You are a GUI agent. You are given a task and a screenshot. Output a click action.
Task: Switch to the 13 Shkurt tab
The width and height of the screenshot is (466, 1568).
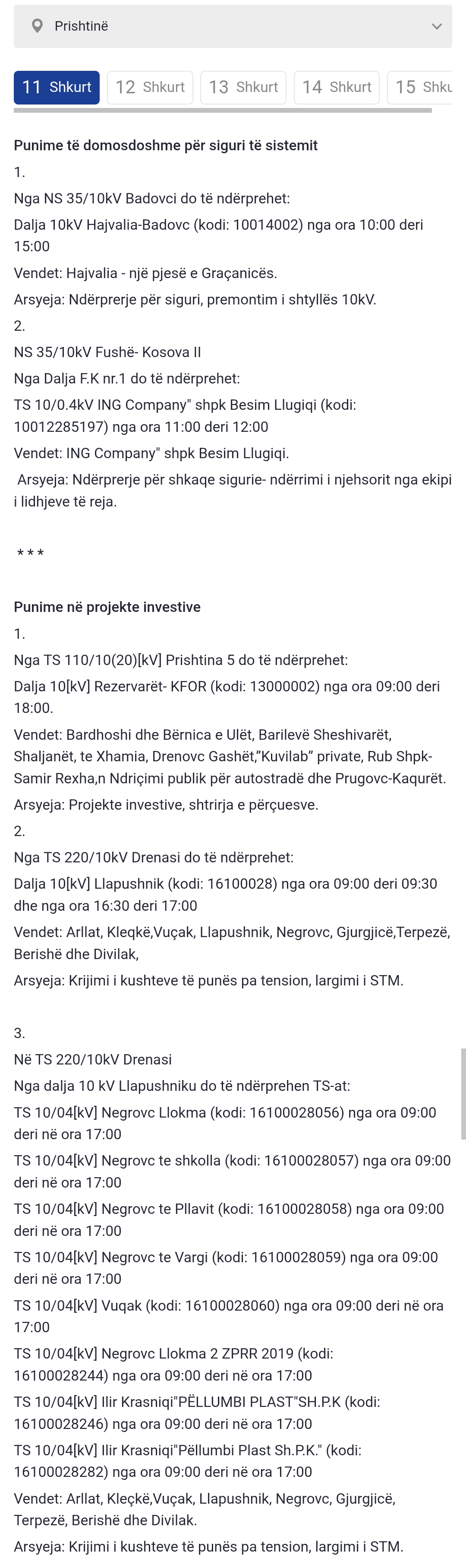[243, 87]
